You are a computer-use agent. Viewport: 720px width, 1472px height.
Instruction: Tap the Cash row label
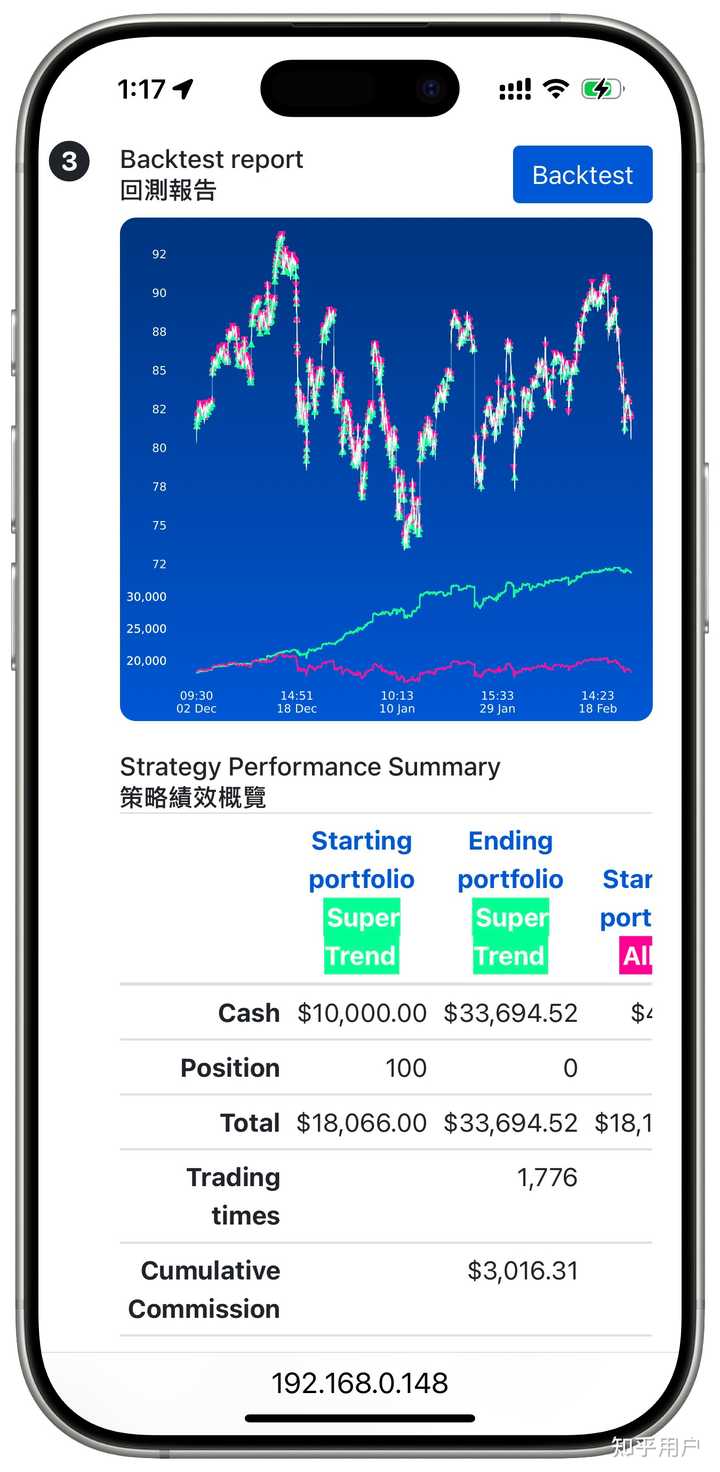click(248, 1013)
